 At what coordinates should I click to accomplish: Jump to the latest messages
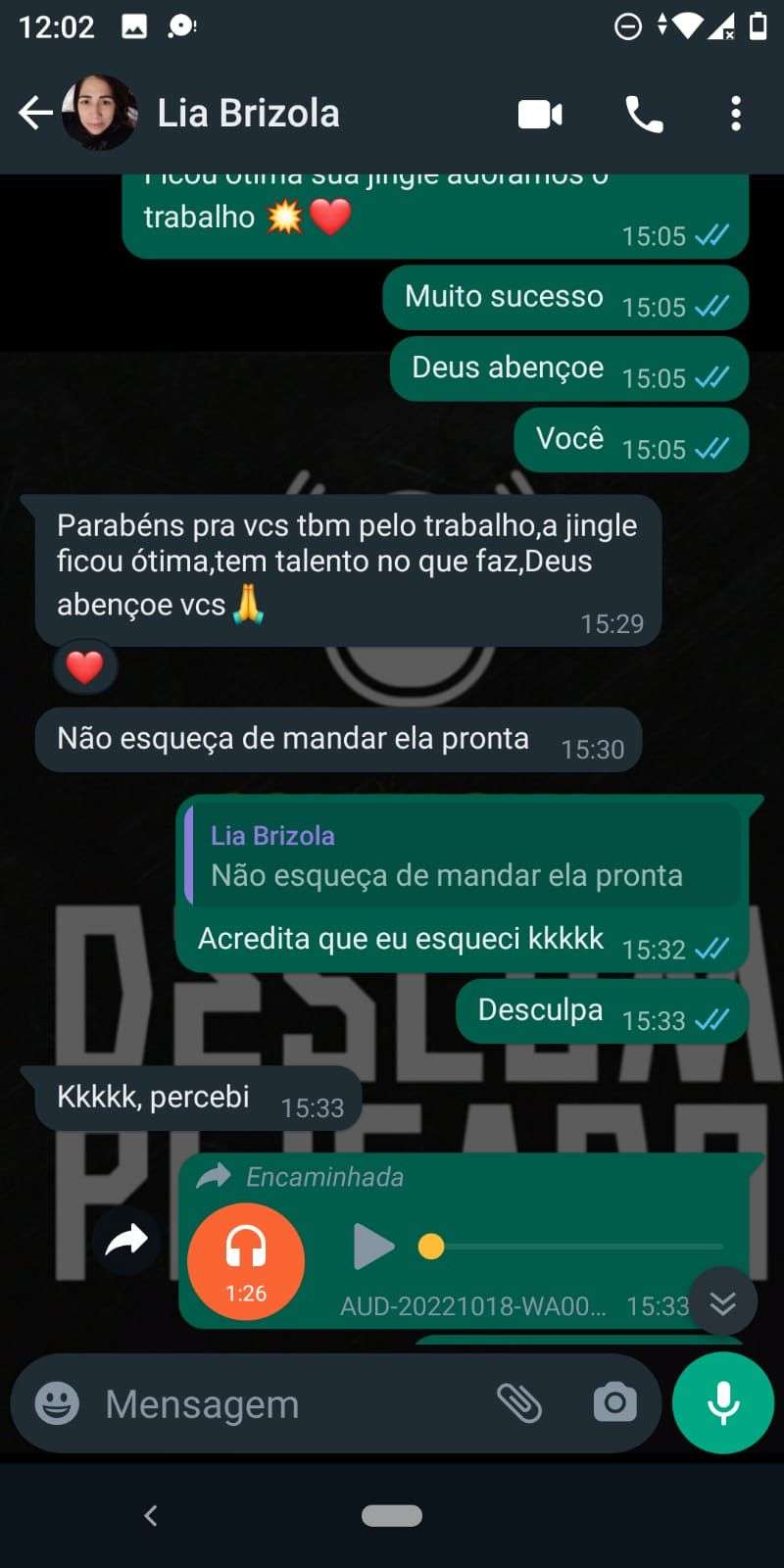tap(723, 1301)
